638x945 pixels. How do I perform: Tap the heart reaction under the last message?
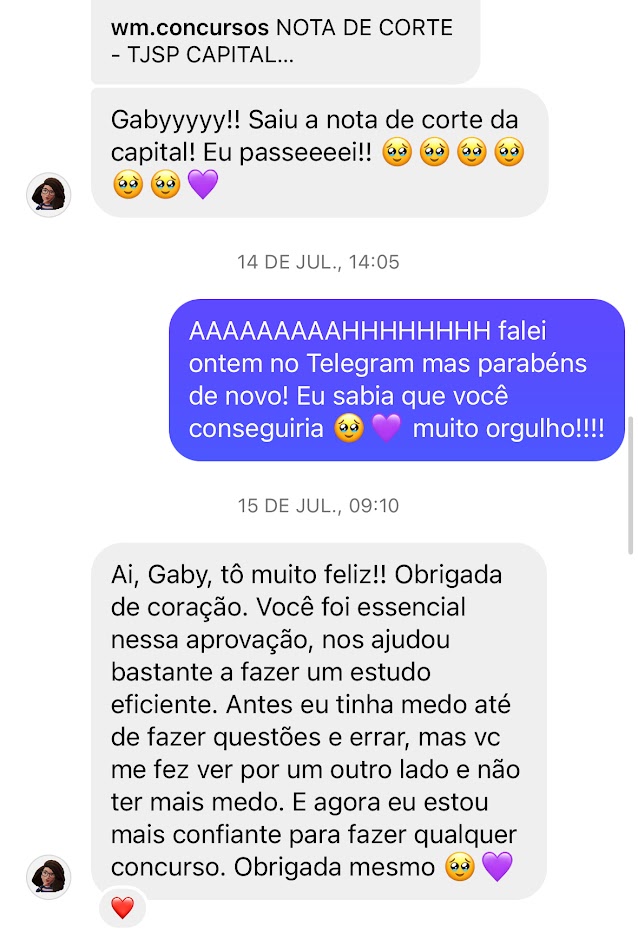(122, 908)
